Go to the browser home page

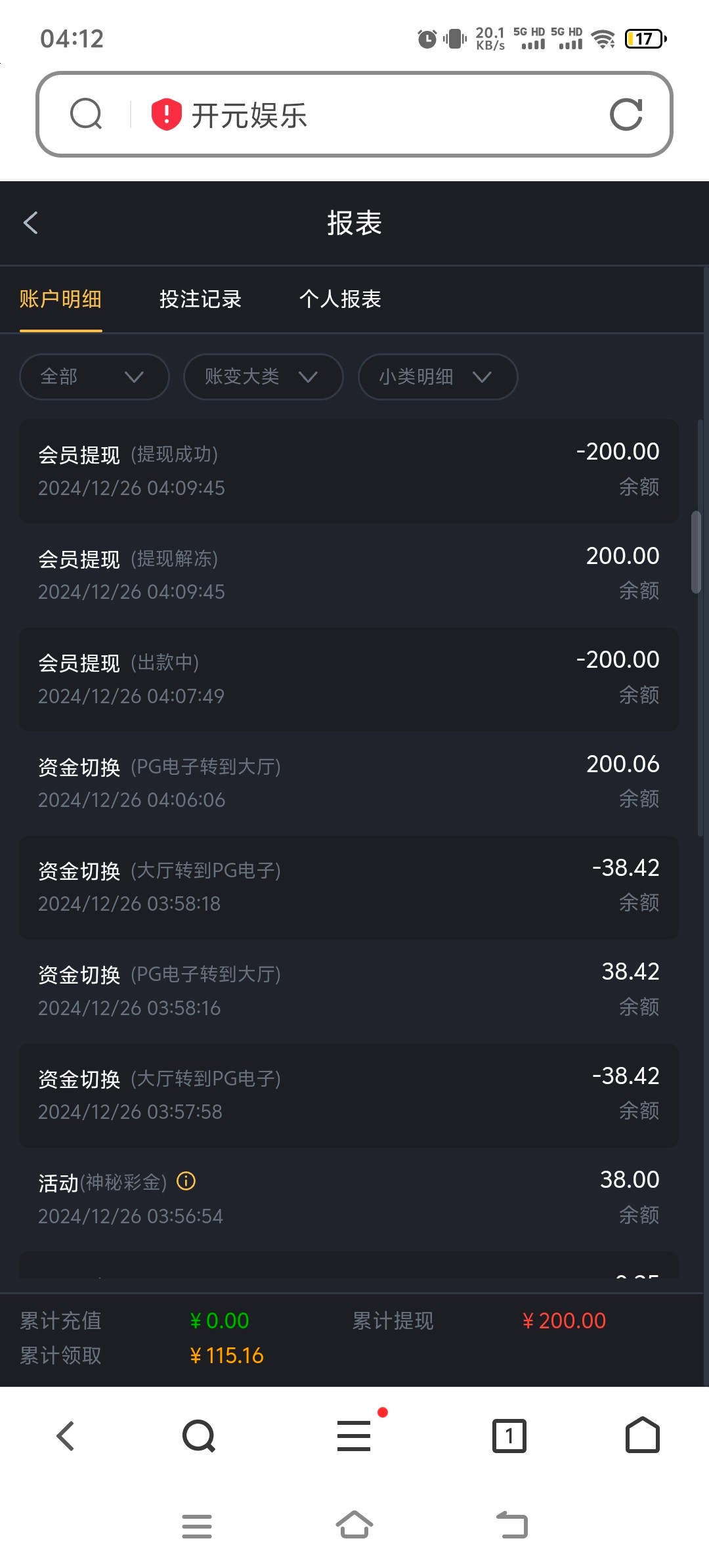(x=643, y=1435)
